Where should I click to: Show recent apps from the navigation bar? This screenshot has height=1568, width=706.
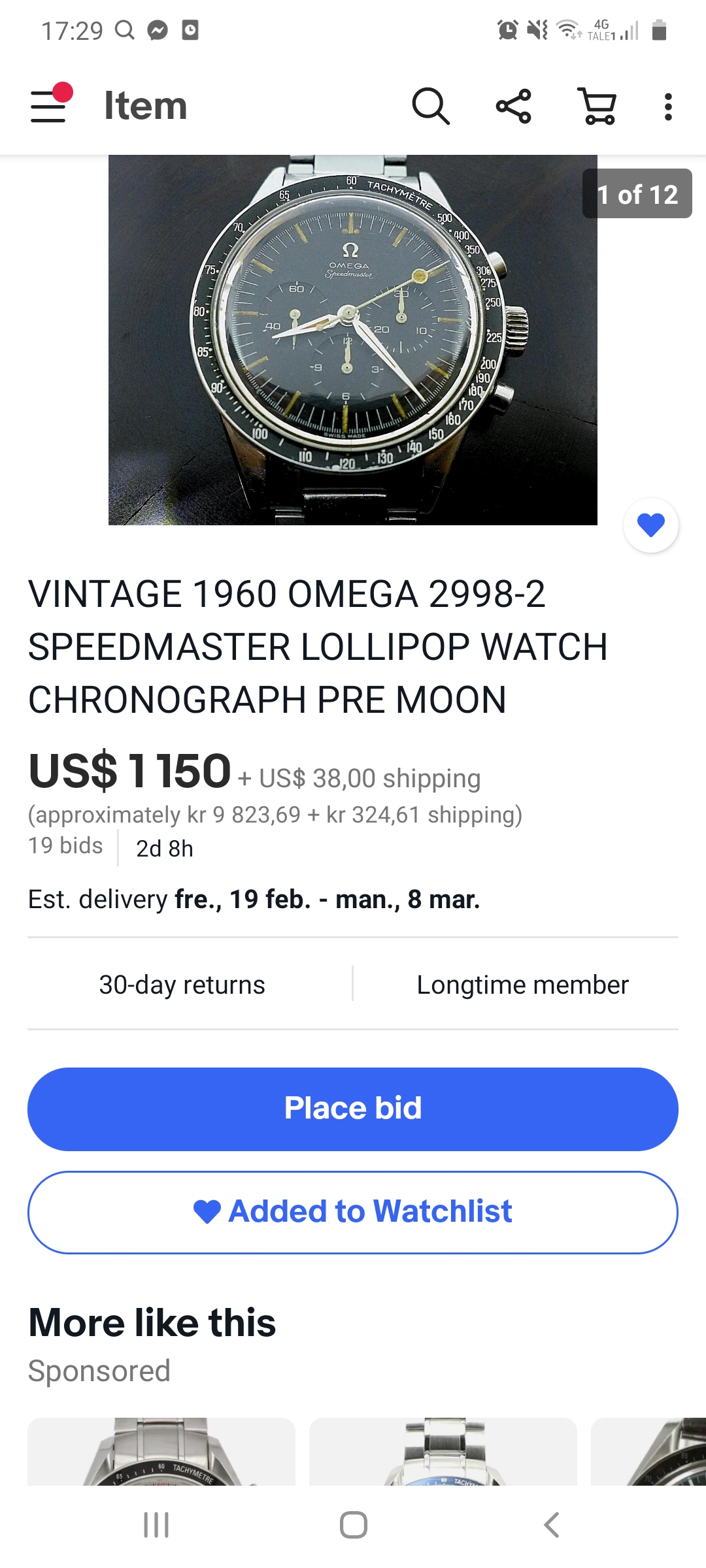pos(156,1525)
